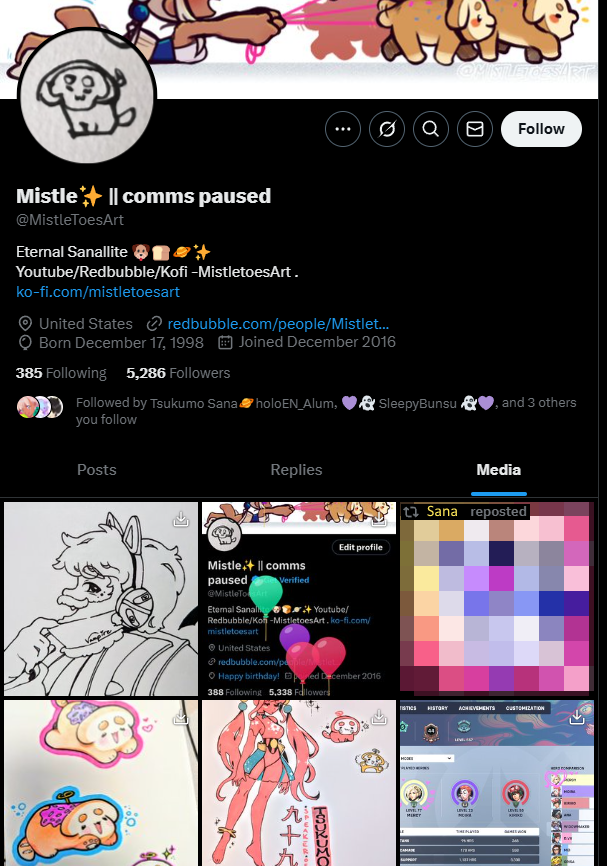Send a direct message
The image size is (607, 866).
click(x=475, y=129)
